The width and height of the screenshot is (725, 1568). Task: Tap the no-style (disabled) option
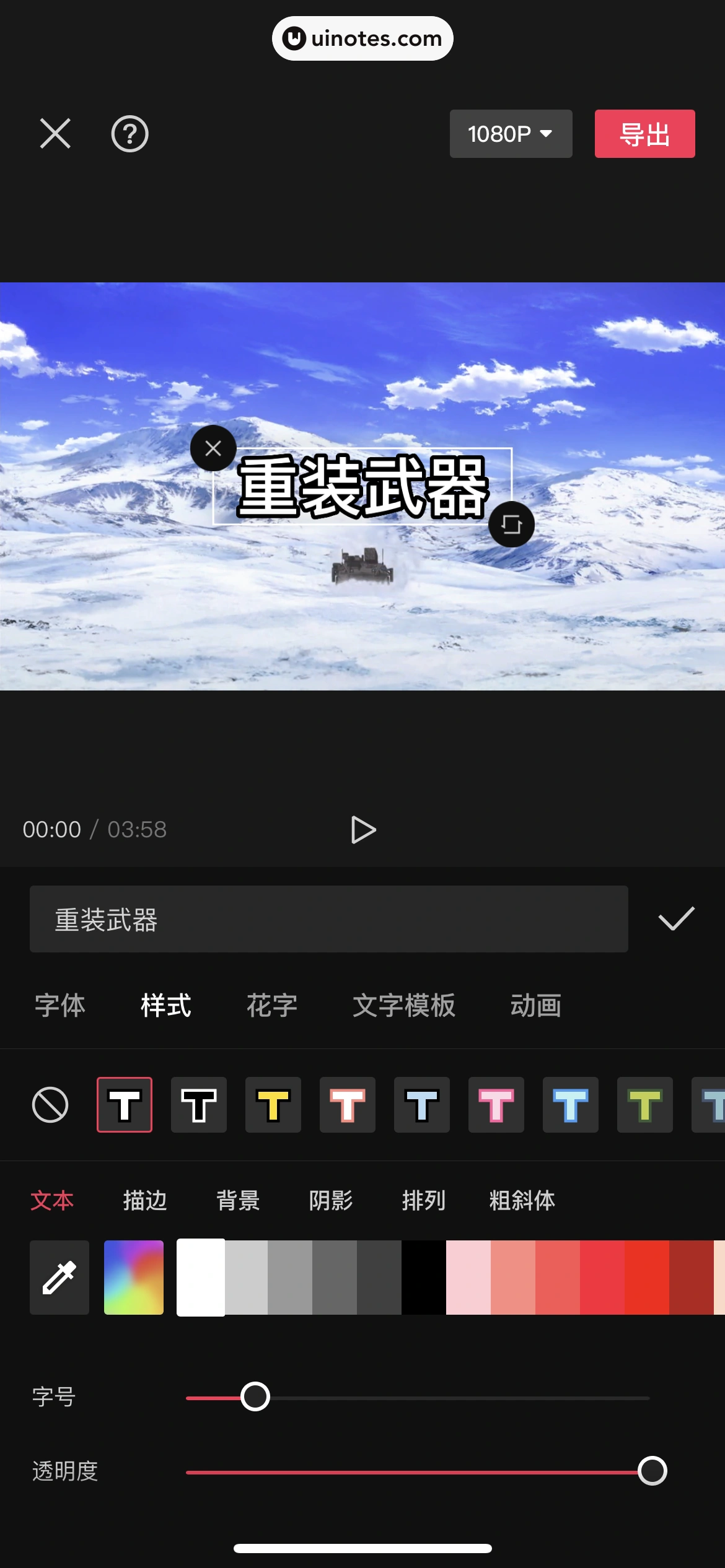point(50,1104)
